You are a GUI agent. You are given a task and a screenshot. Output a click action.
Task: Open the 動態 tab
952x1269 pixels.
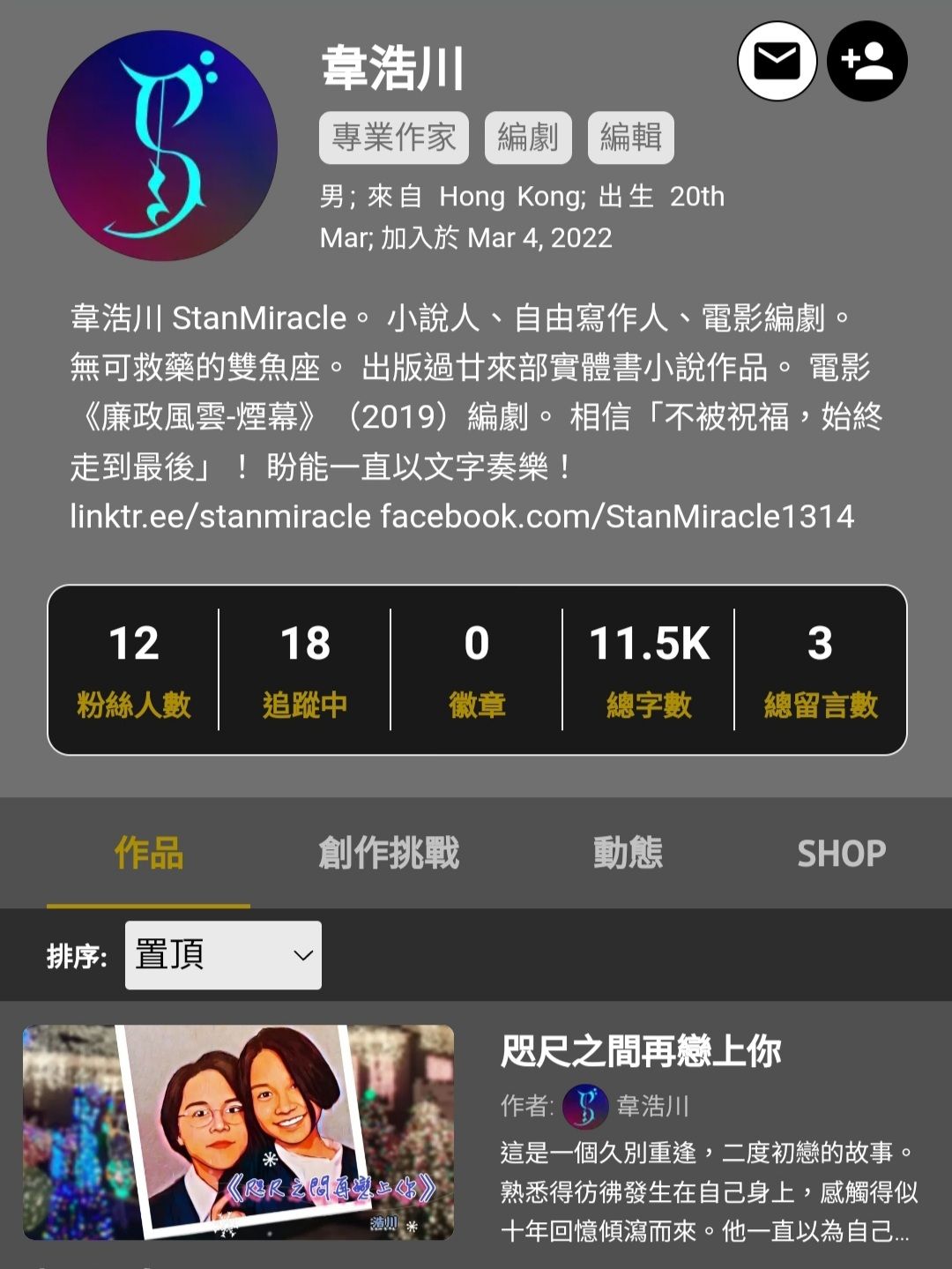point(628,854)
